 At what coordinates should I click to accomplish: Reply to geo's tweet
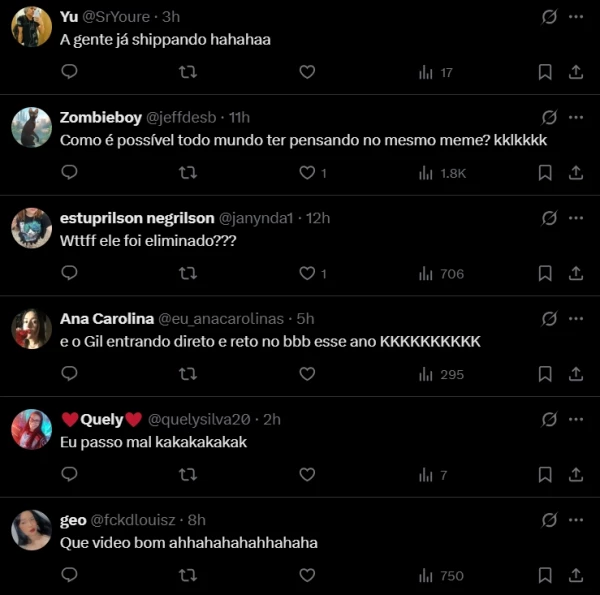pyautogui.click(x=69, y=575)
